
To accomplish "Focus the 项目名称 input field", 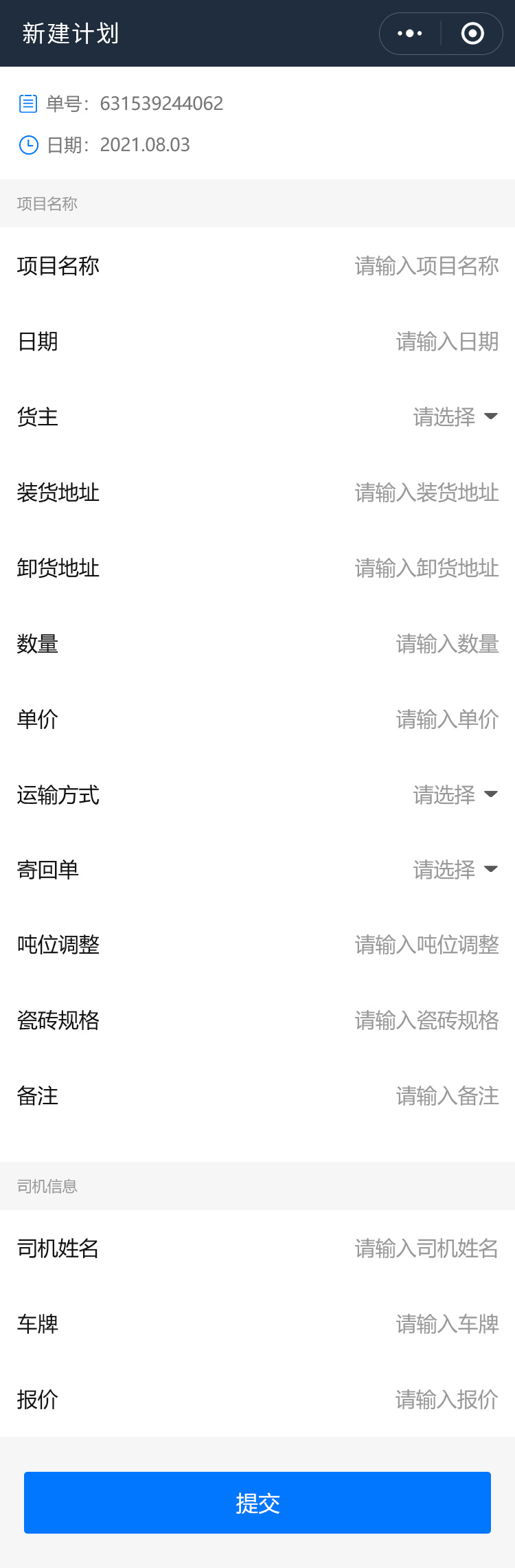I will tap(426, 266).
